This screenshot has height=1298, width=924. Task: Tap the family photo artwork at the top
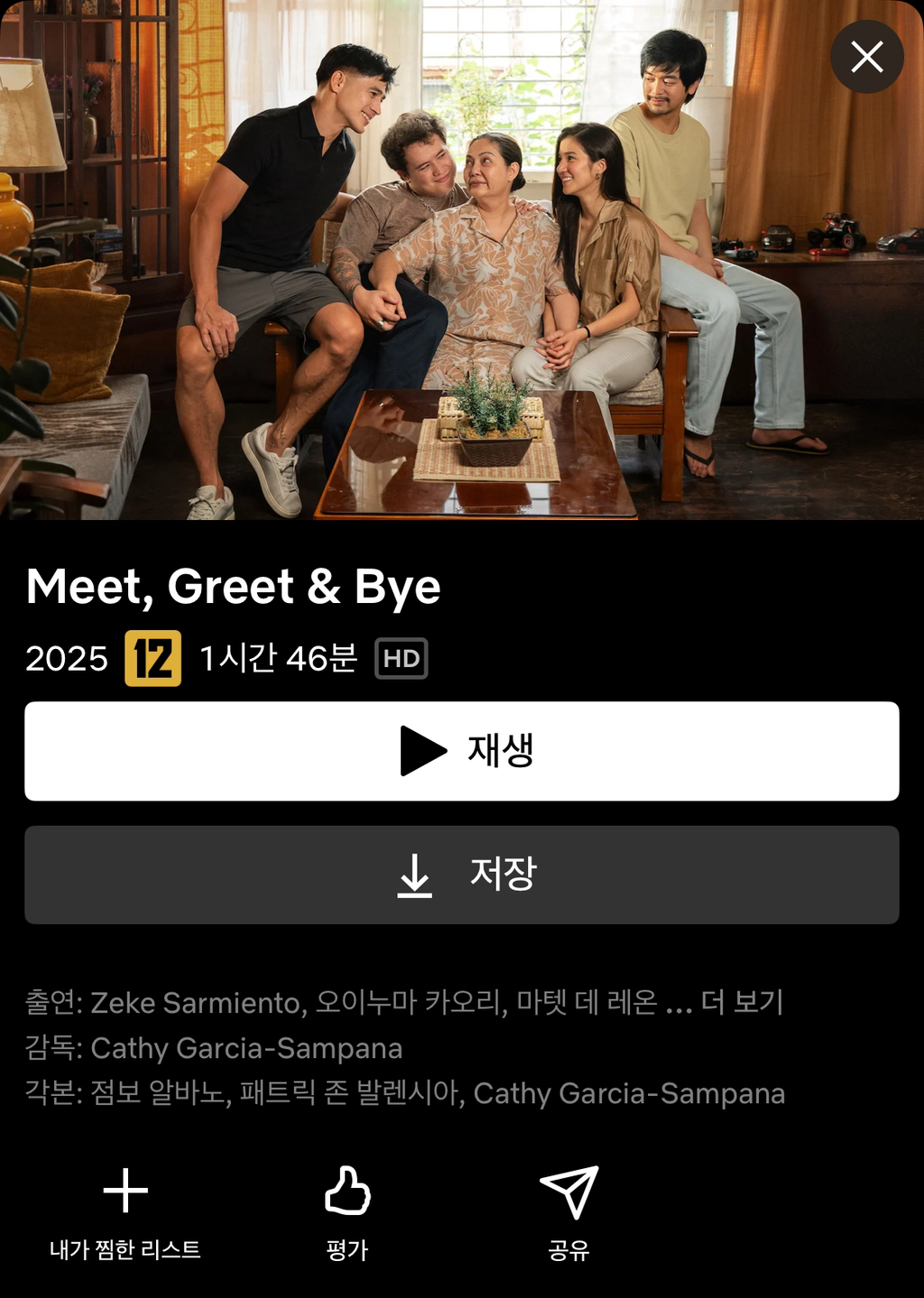click(462, 266)
